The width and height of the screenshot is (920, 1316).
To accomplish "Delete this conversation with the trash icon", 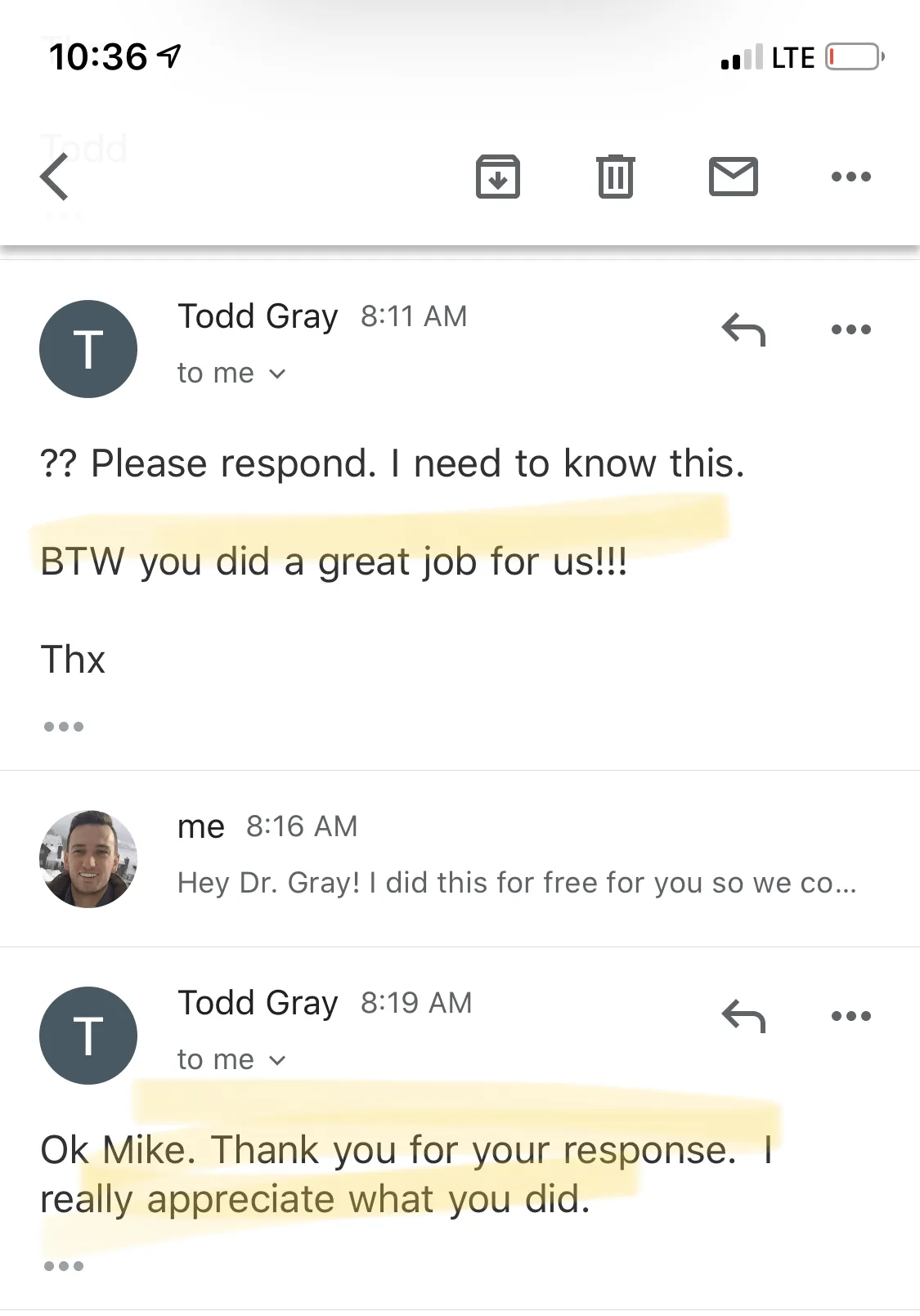I will coord(616,177).
